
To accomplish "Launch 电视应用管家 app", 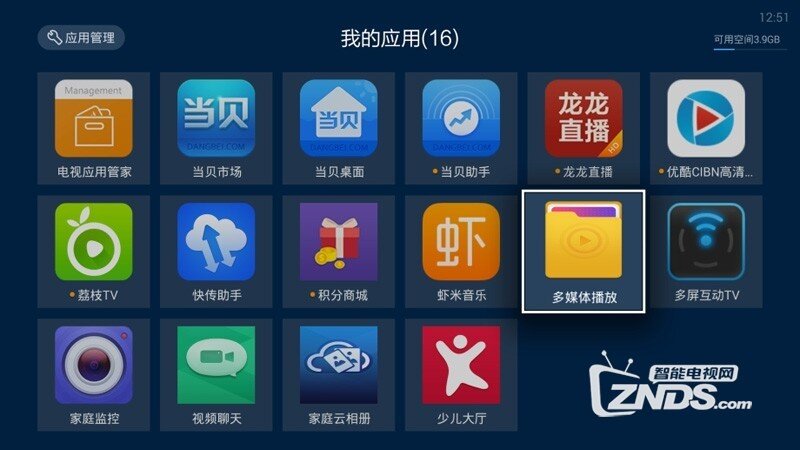I will point(93,127).
